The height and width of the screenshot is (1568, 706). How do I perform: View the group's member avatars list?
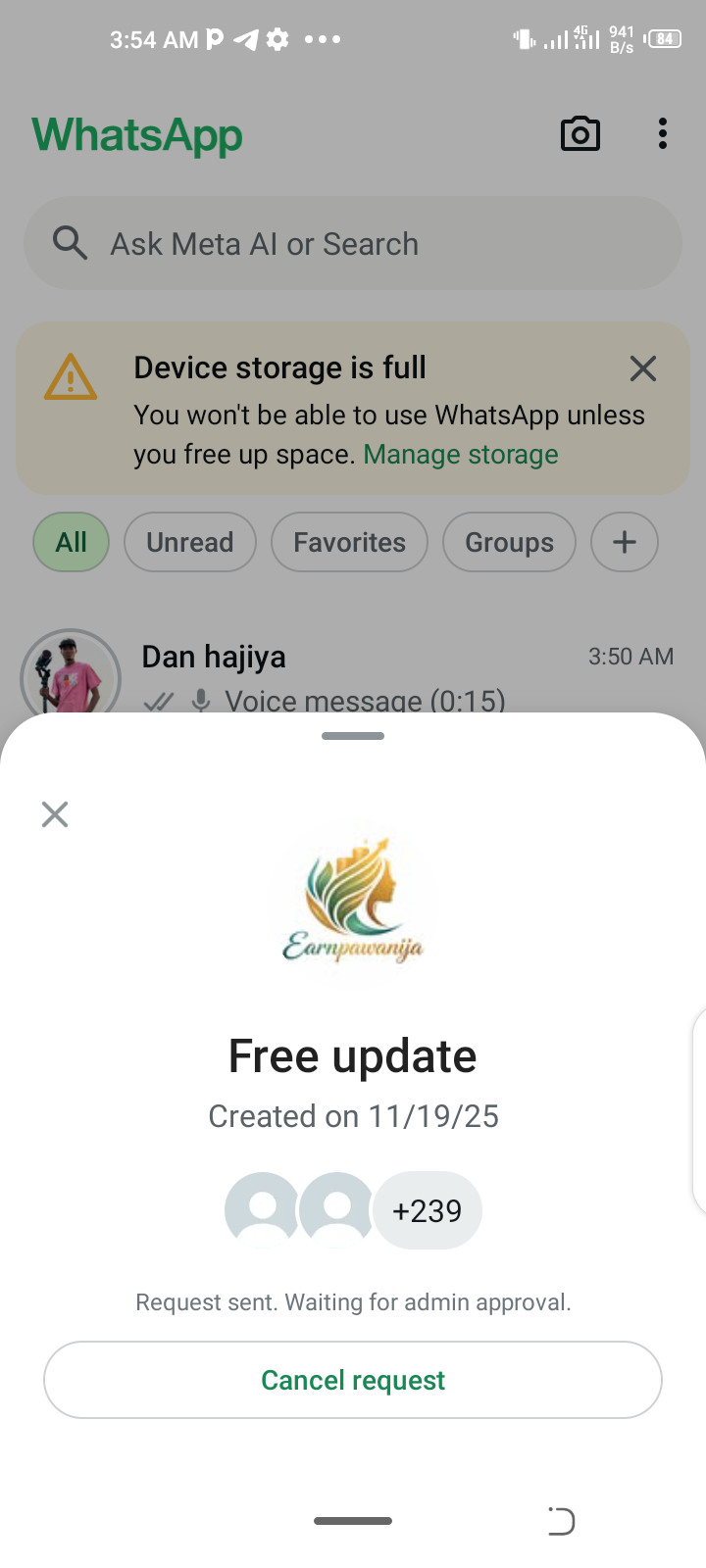353,1211
